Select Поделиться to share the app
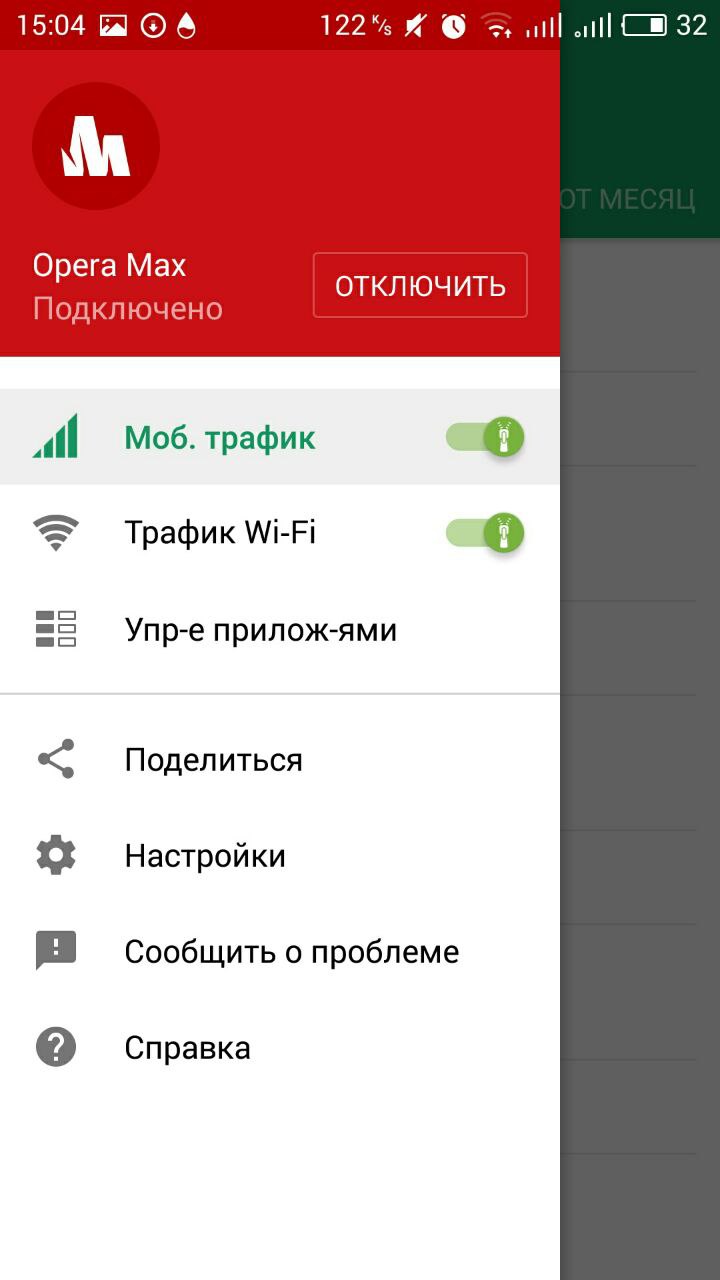Screen dimensions: 720x1280 [213, 760]
